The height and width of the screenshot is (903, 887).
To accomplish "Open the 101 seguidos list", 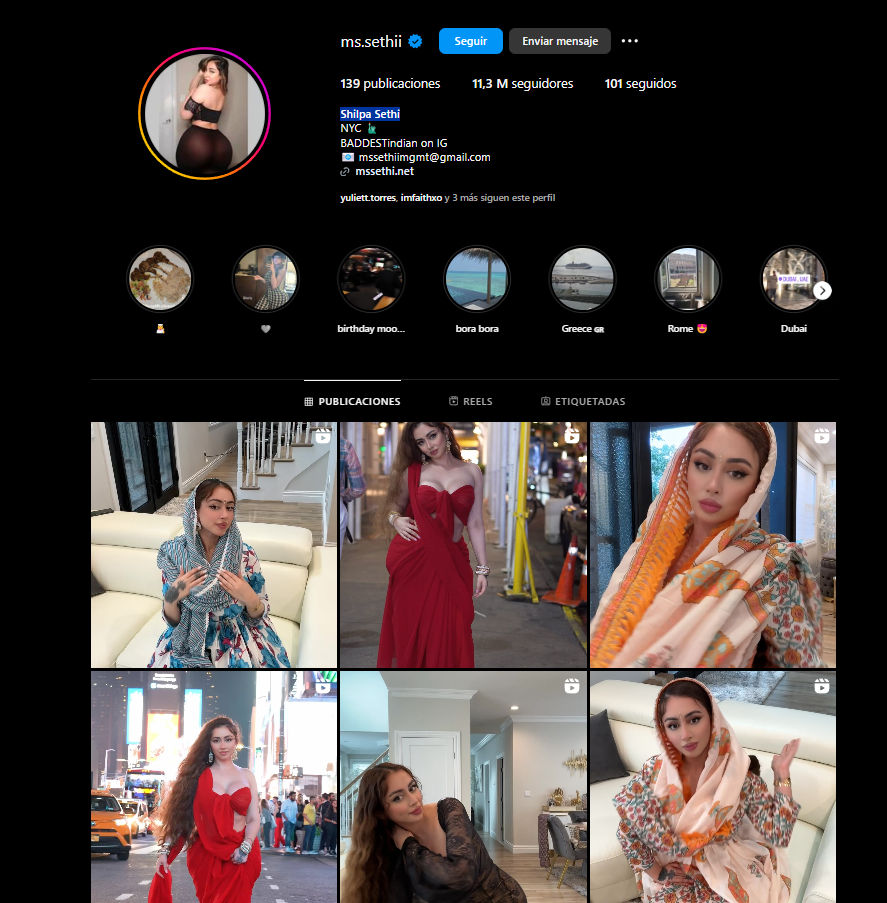I will pos(640,84).
